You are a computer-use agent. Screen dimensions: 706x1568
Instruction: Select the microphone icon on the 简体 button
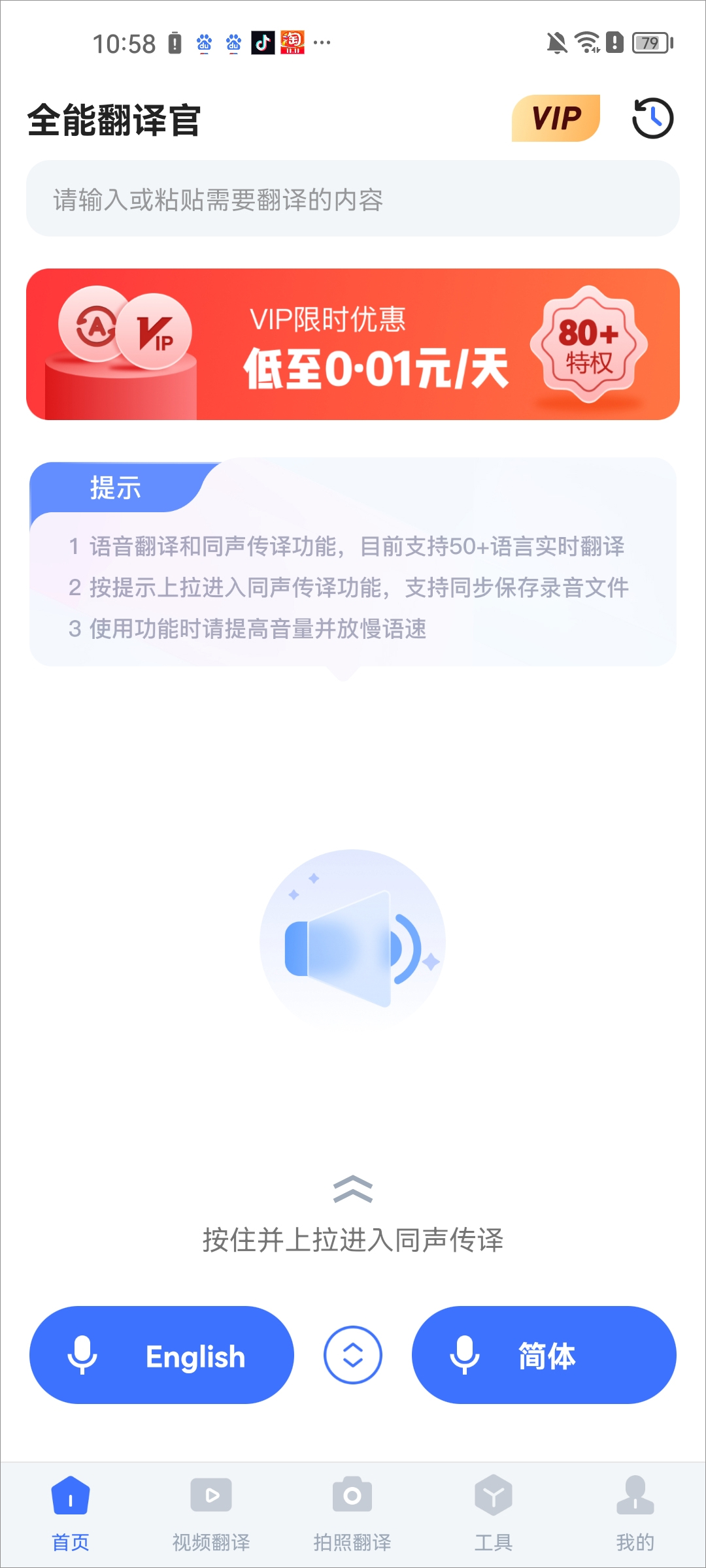[465, 1355]
